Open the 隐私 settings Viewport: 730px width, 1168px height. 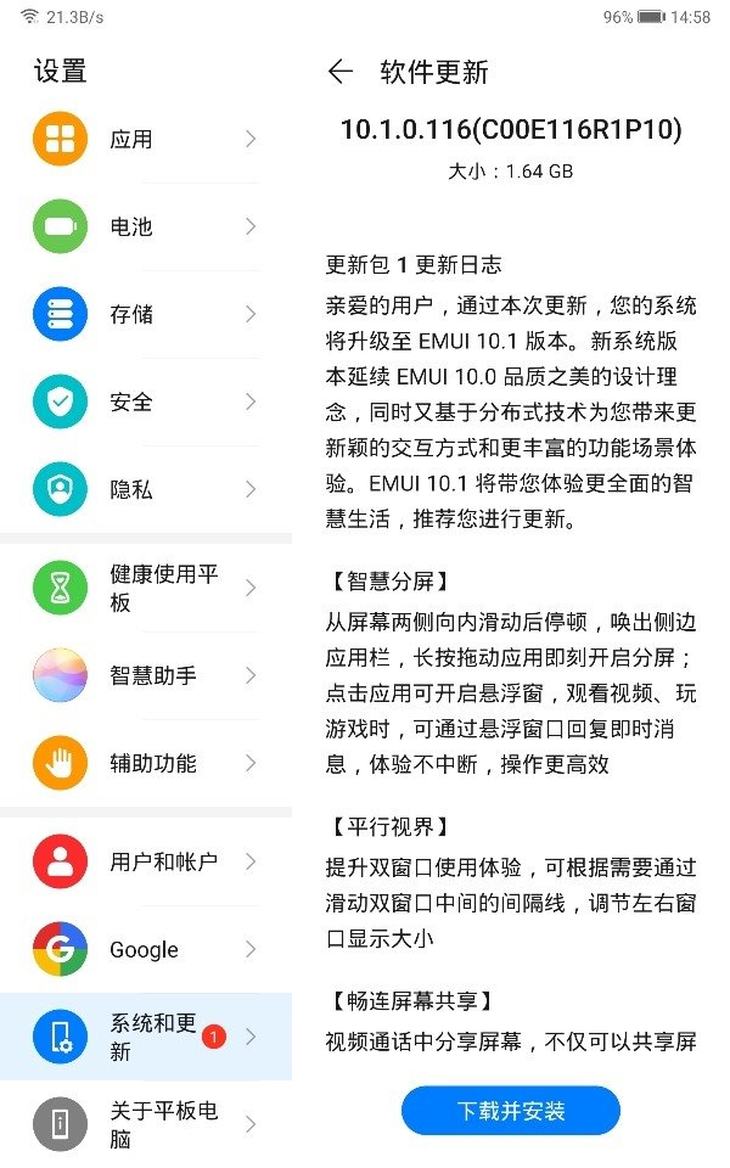coord(146,490)
